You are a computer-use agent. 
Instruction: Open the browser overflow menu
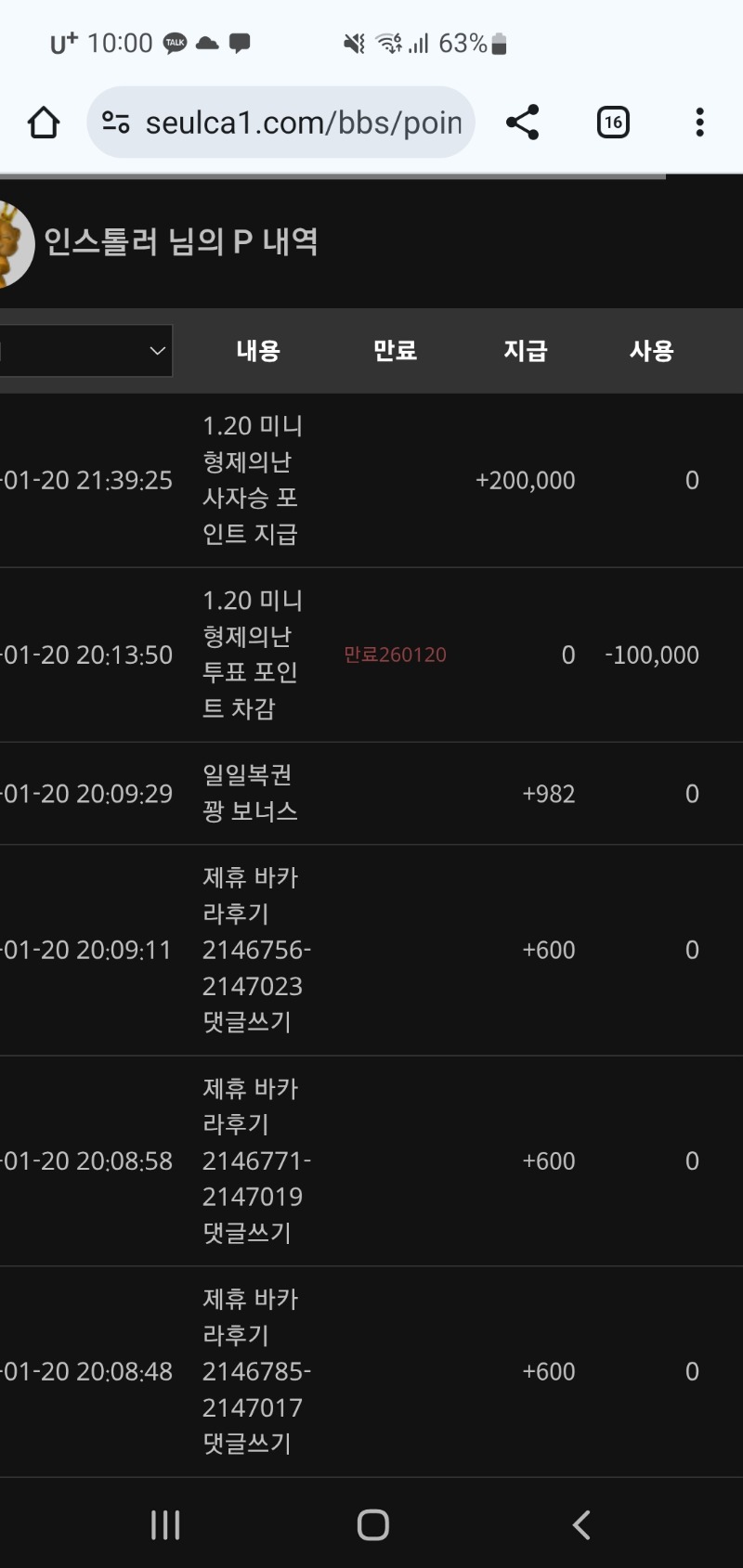click(699, 123)
